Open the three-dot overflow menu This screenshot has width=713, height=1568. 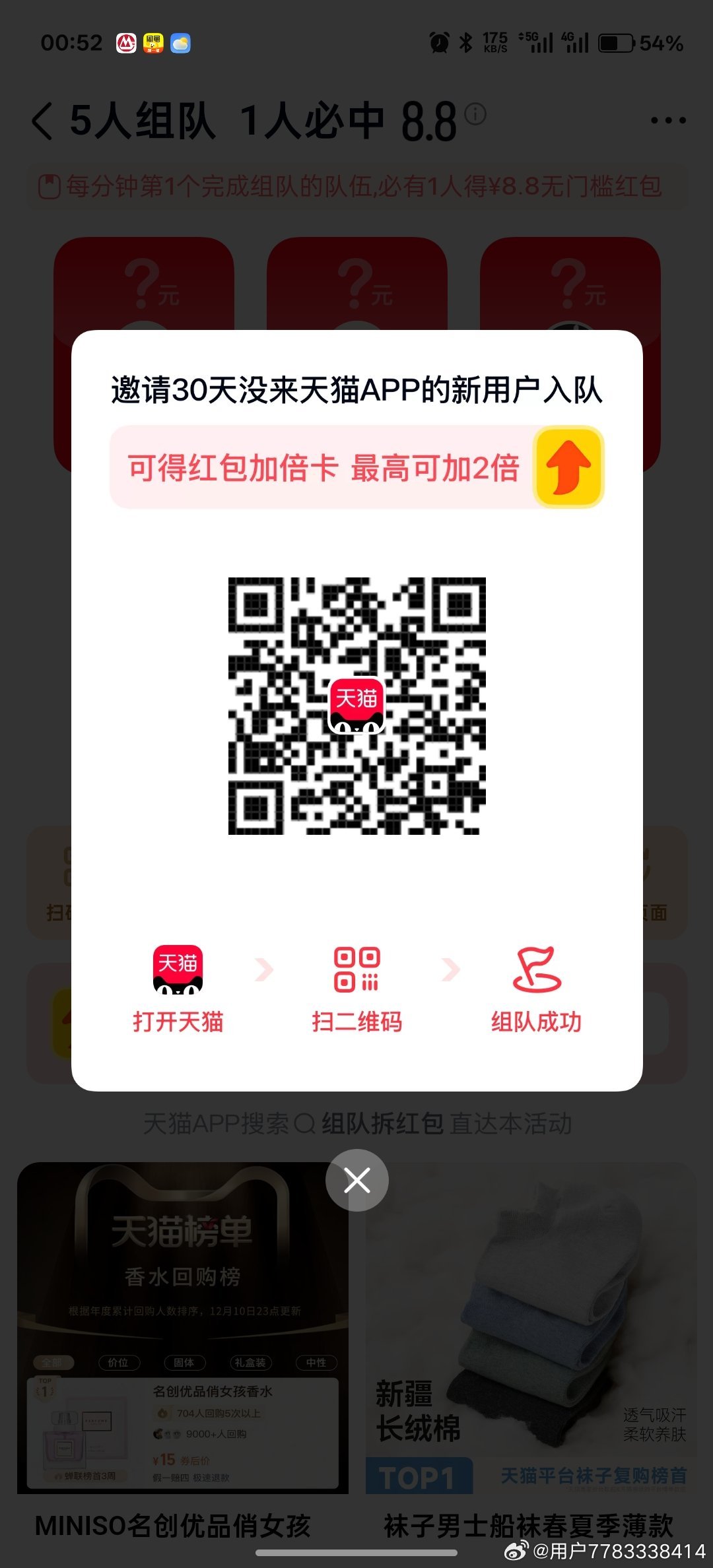[x=667, y=121]
